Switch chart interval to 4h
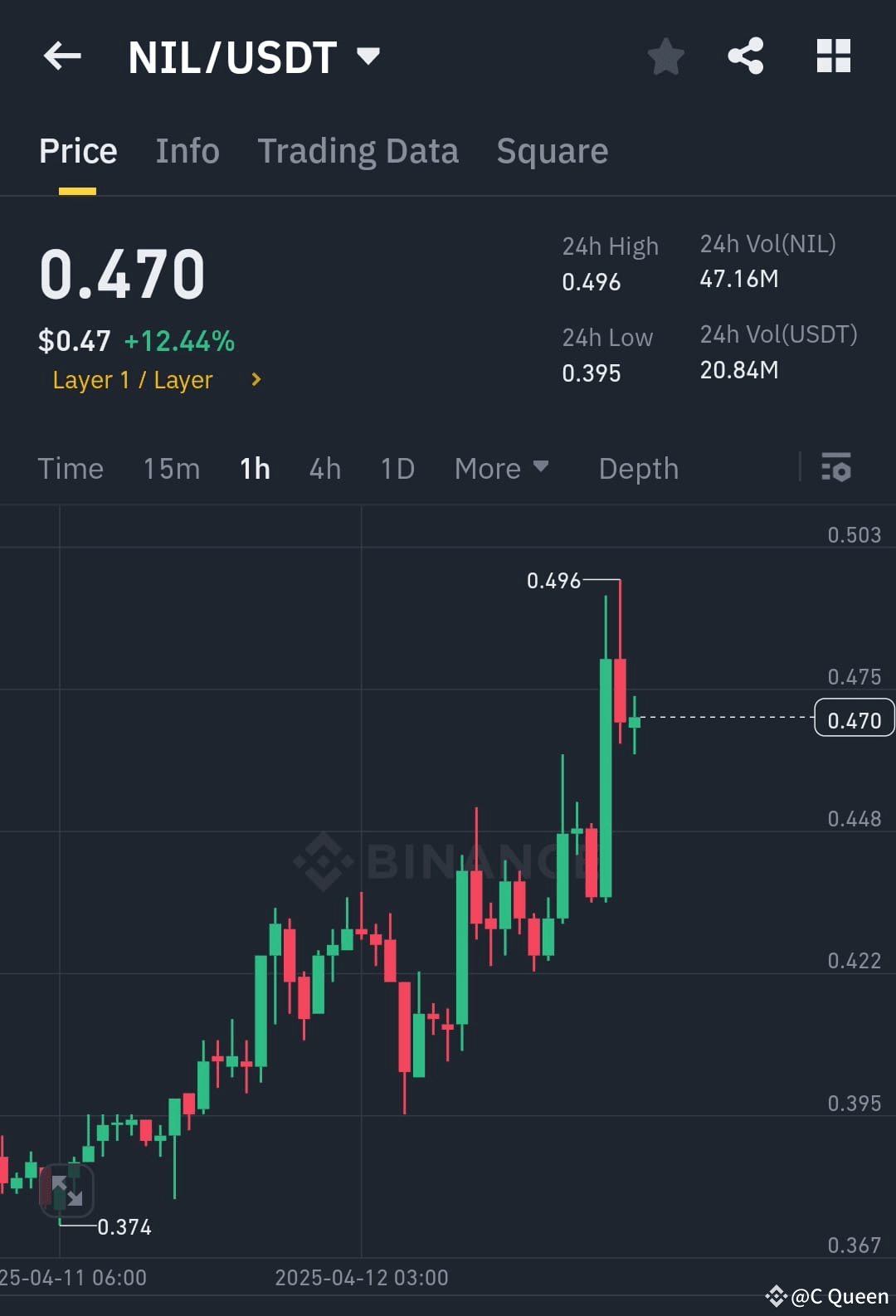The image size is (896, 1316). (324, 469)
